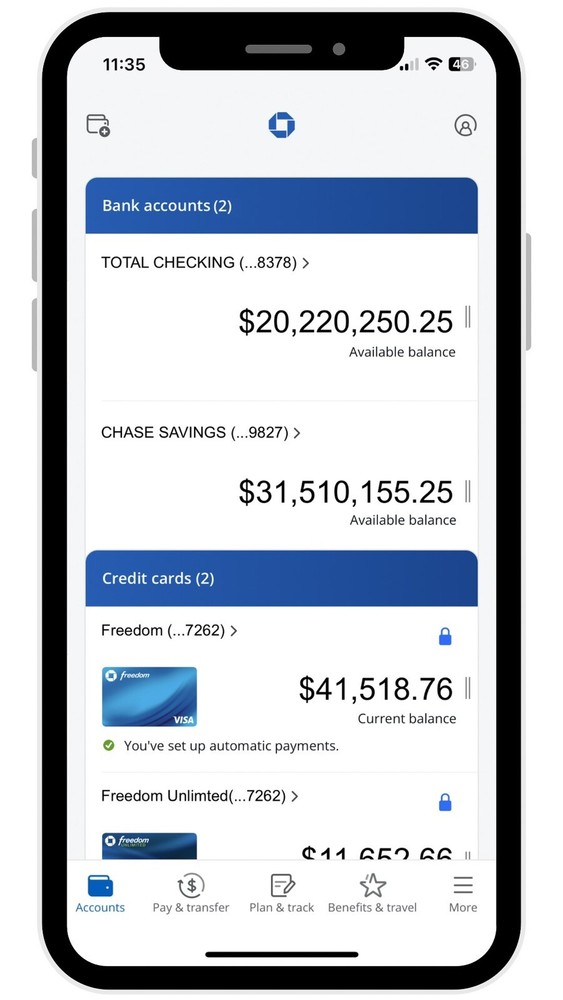This screenshot has width=563, height=1000.
Task: Tap the lock icon on Freedom card
Action: pyautogui.click(x=445, y=636)
